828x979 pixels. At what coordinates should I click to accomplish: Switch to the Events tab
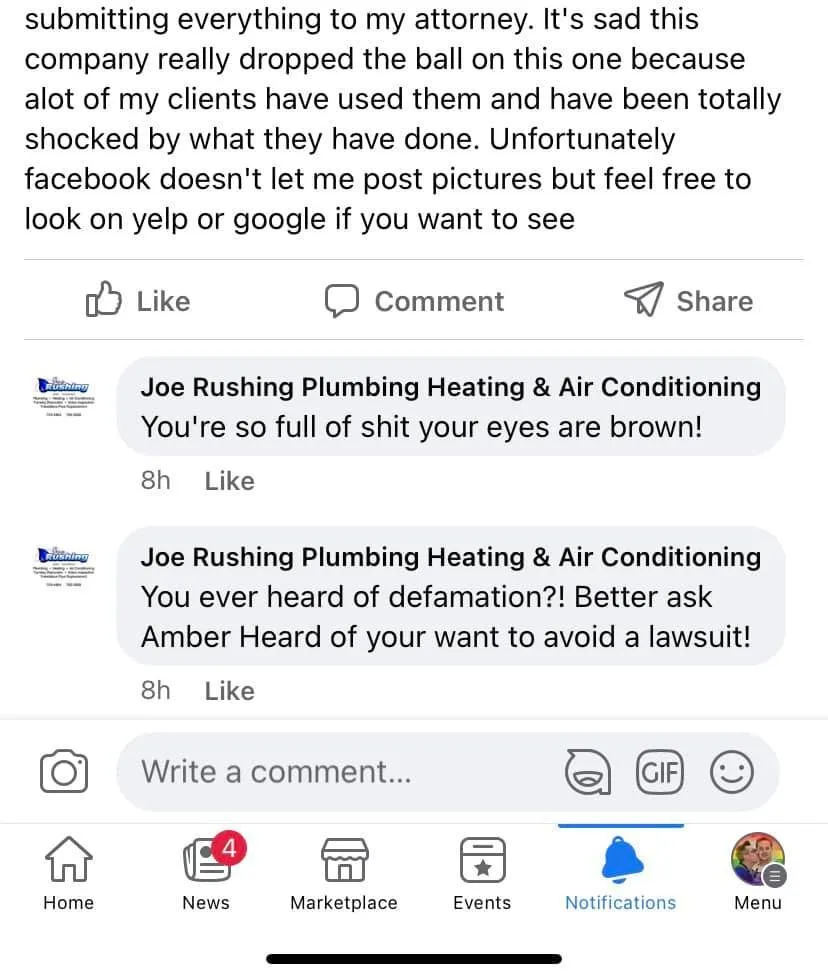(482, 873)
